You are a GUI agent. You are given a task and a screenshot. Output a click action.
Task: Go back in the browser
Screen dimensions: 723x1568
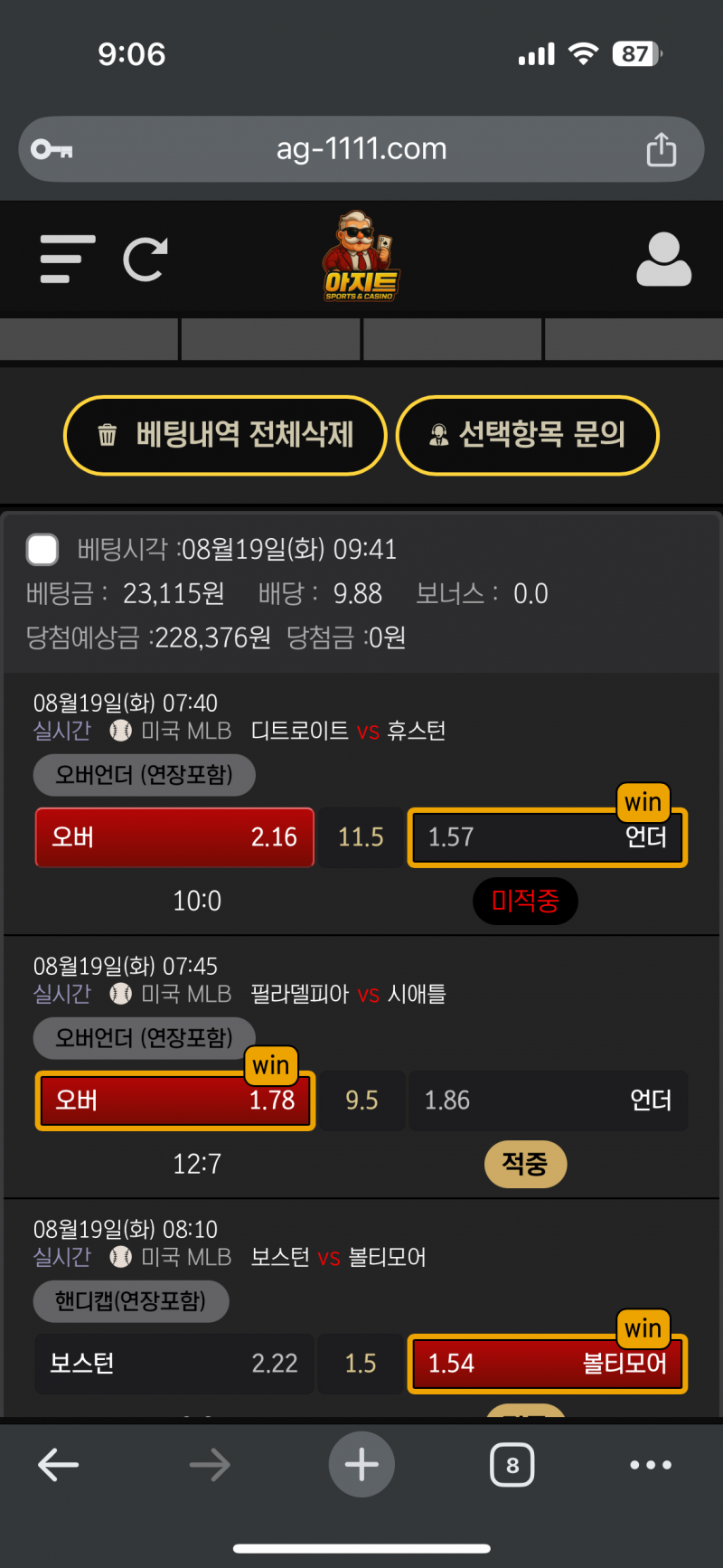59,1464
